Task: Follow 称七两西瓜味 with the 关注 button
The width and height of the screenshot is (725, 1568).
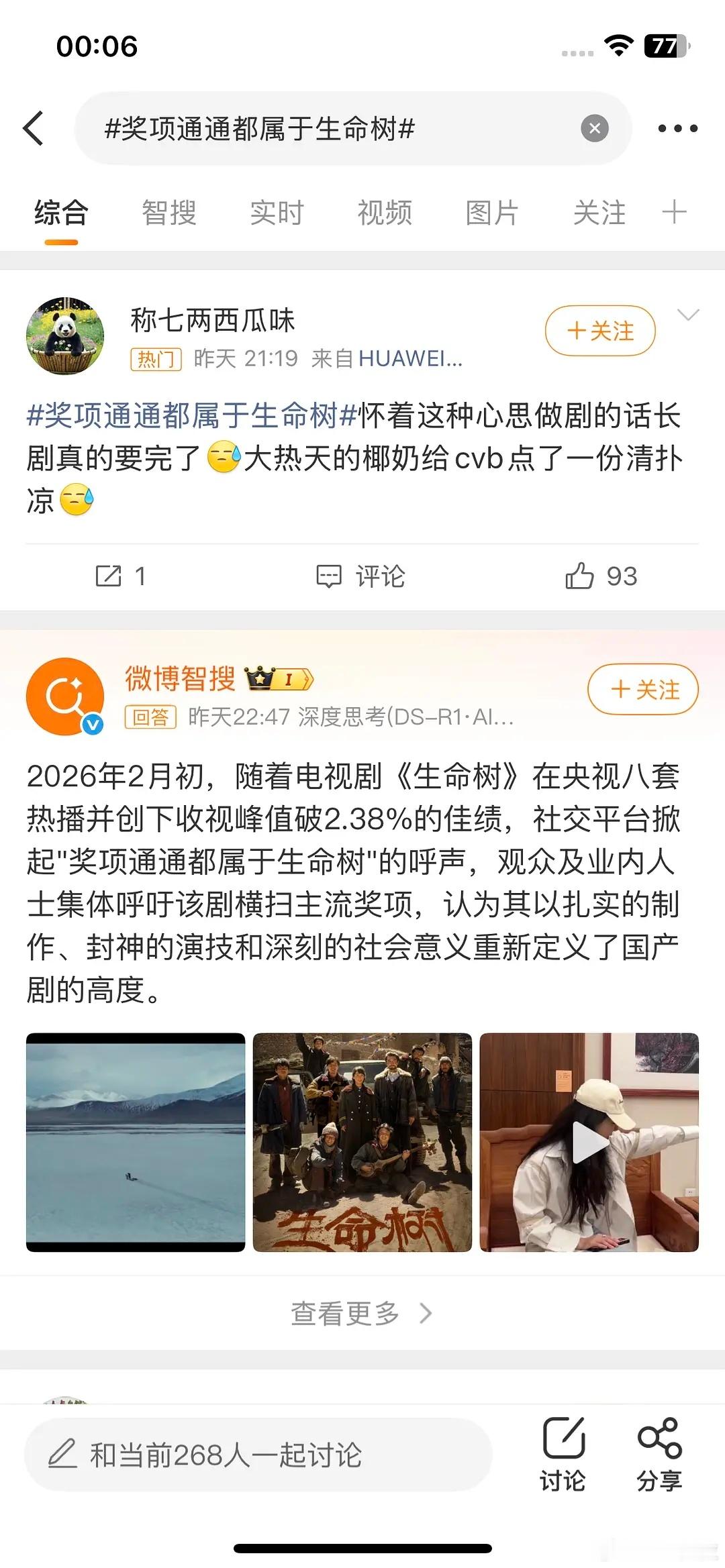Action: point(599,331)
